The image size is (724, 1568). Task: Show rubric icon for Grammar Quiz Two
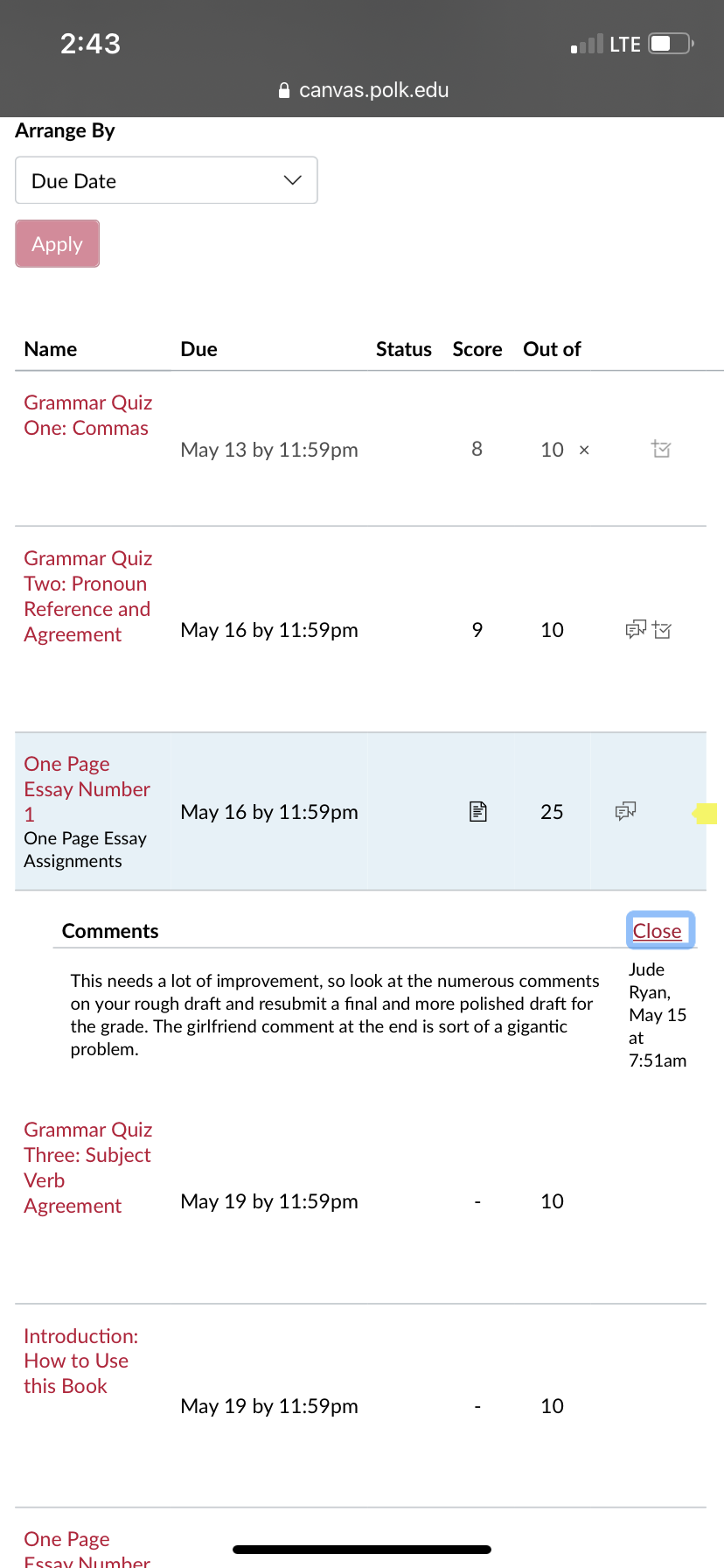click(x=662, y=629)
